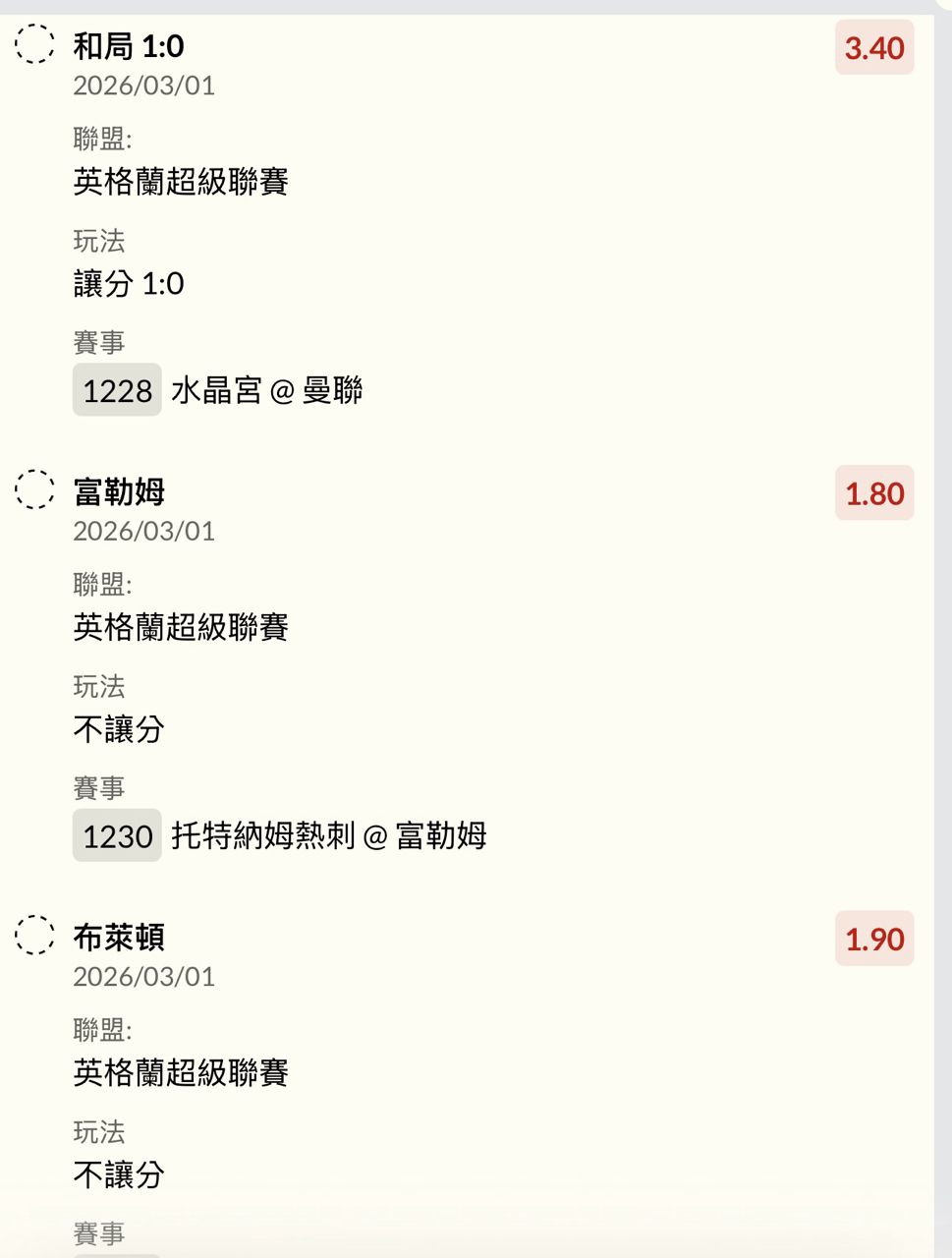
Task: Tap the 1.90 odds badge
Action: [873, 939]
